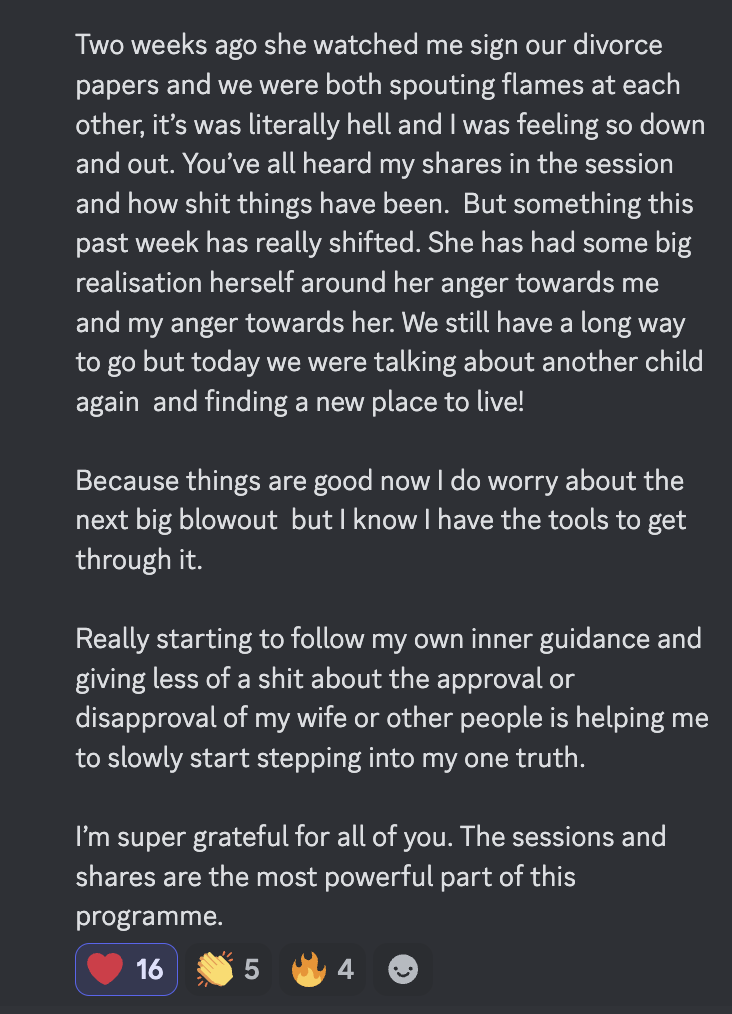
Task: Click the highlighted heart reaction pill
Action: tap(126, 968)
